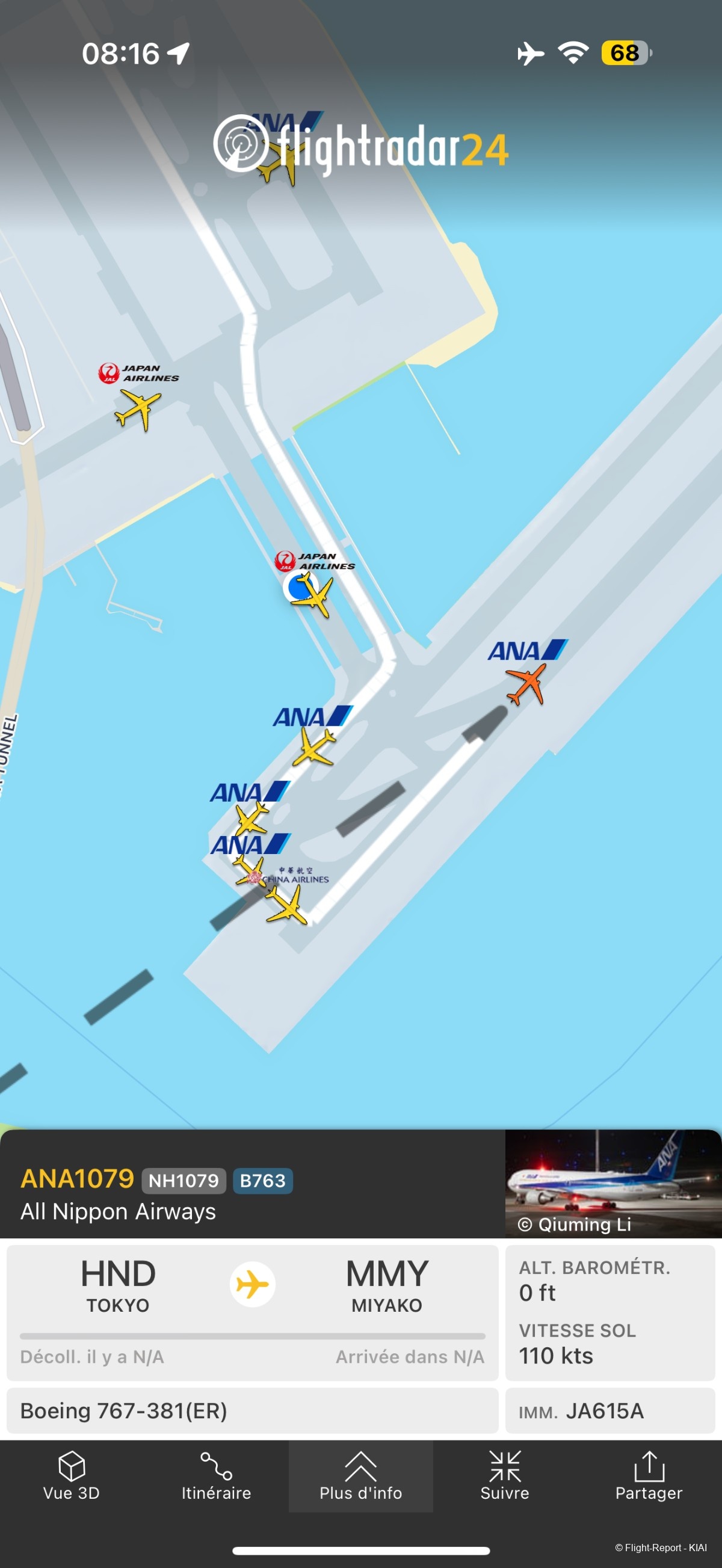Expand Plus d'info panel
This screenshot has width=722, height=1568.
click(x=360, y=1475)
